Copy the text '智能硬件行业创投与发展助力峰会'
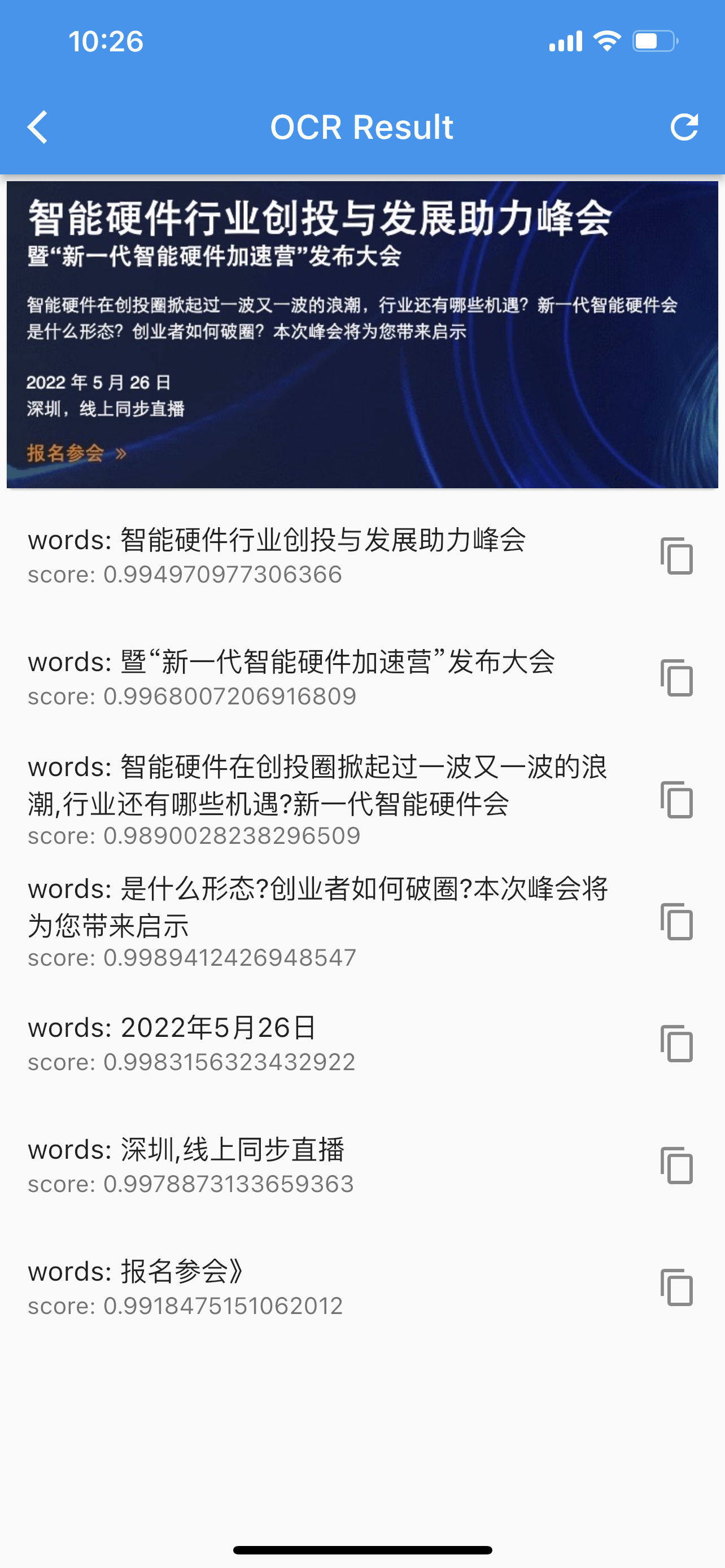 coord(677,556)
